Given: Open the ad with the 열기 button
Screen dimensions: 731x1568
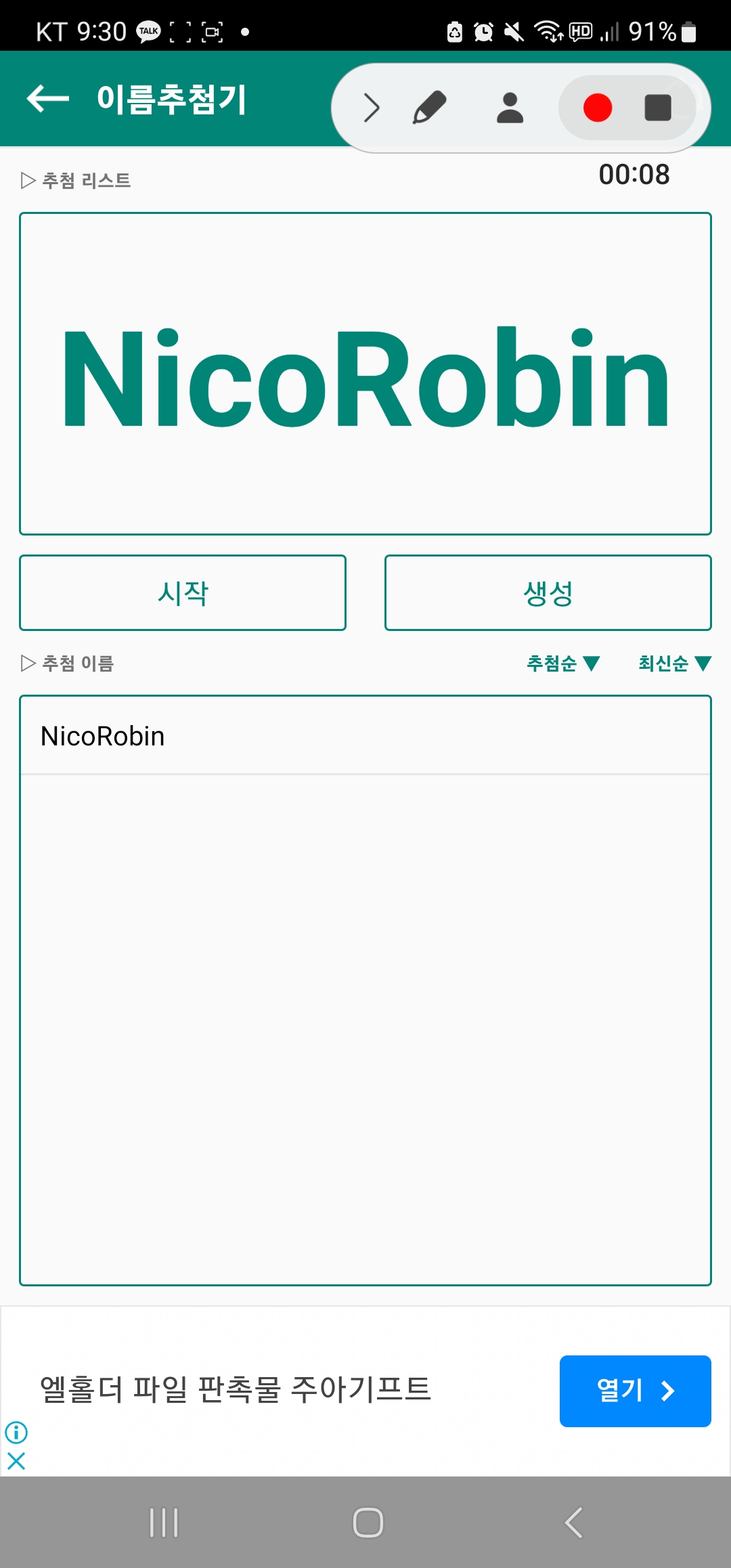Looking at the screenshot, I should click(x=635, y=1391).
